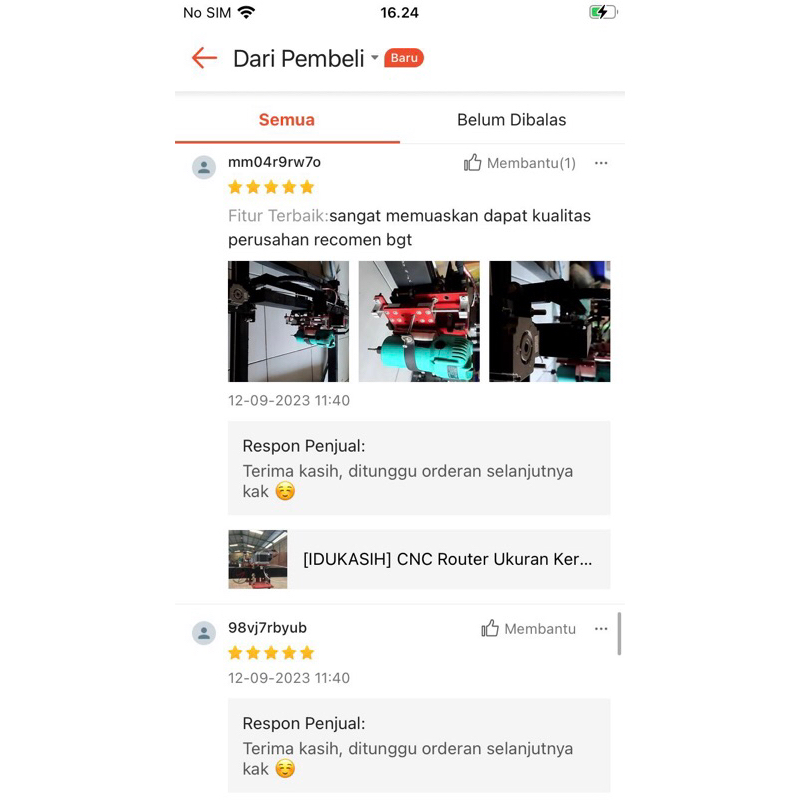Viewport: 800px width, 800px height.
Task: Select the Semua tab
Action: tap(287, 120)
